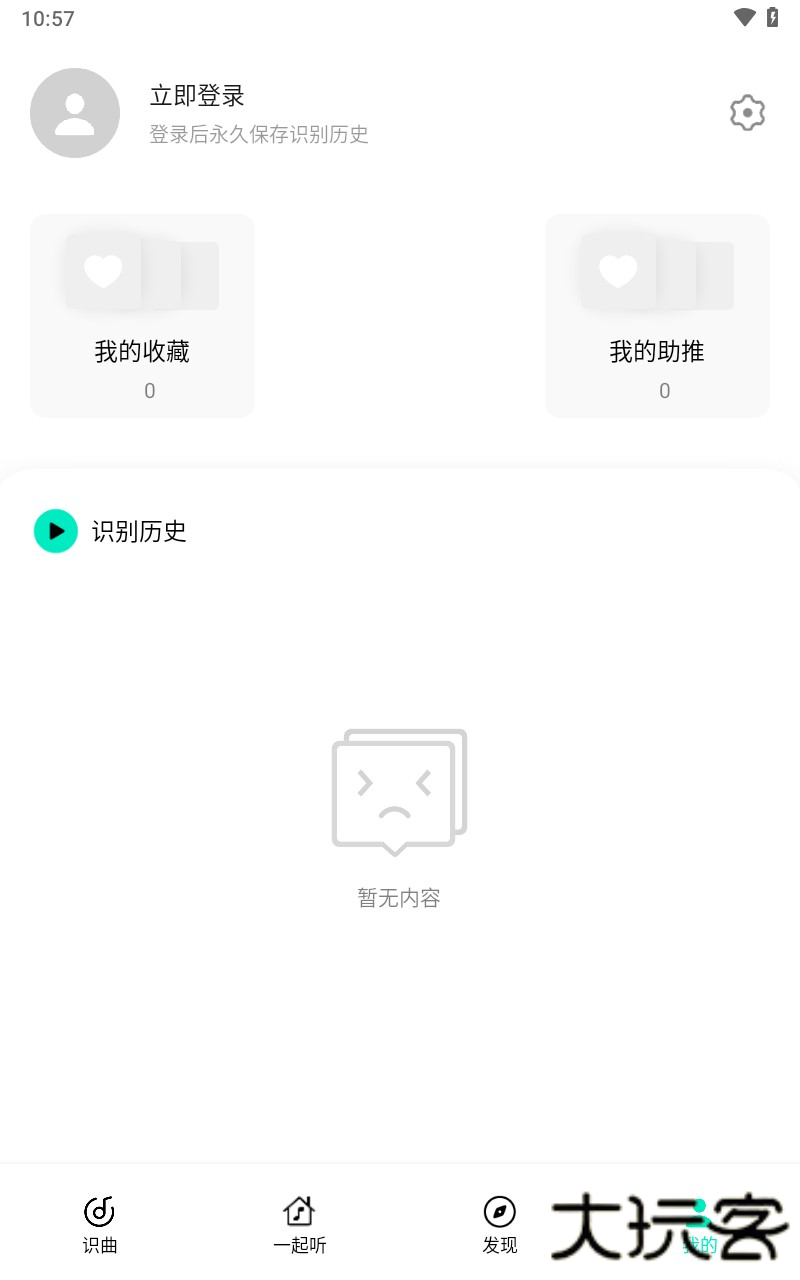The width and height of the screenshot is (800, 1280).
Task: Click the heart icon on 我的助推 card
Action: [x=617, y=270]
